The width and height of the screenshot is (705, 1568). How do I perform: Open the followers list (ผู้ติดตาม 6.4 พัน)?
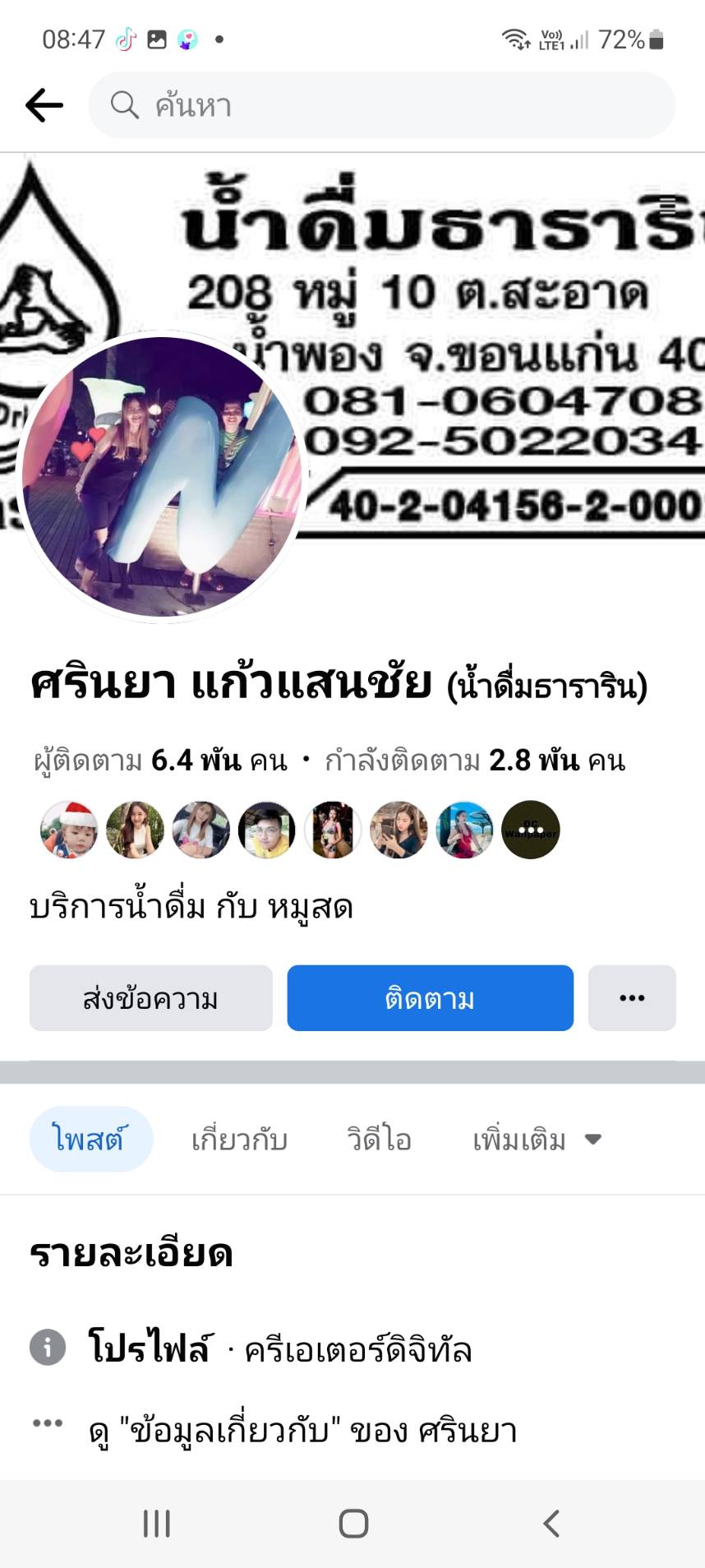tap(161, 761)
